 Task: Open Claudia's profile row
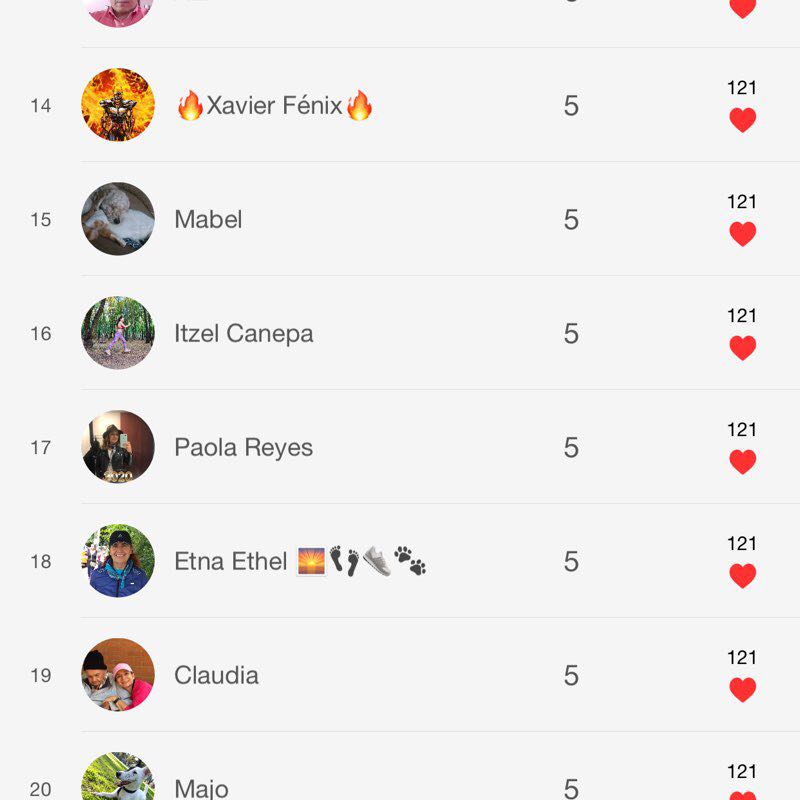click(216, 675)
